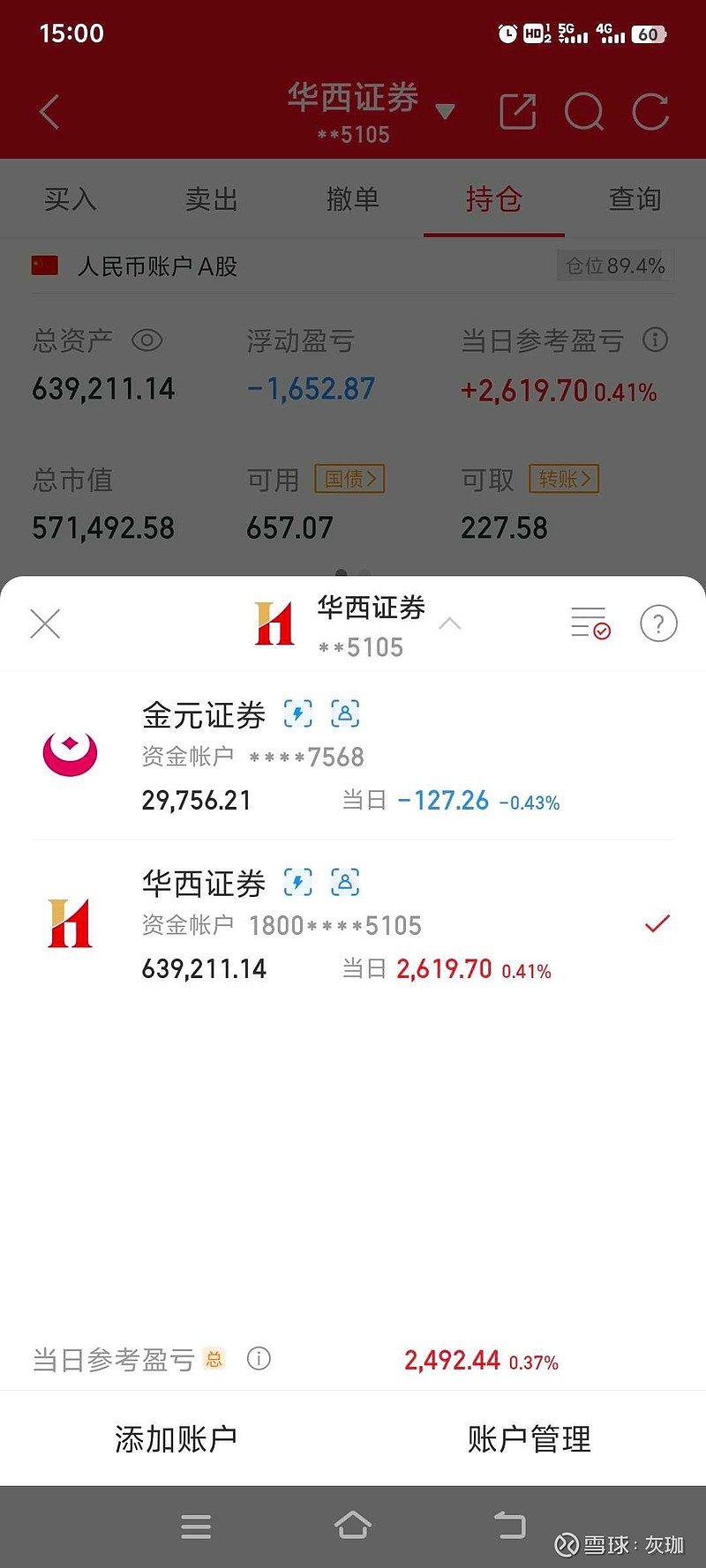The height and width of the screenshot is (1568, 706).
Task: Open the 查询 tab
Action: pyautogui.click(x=634, y=199)
